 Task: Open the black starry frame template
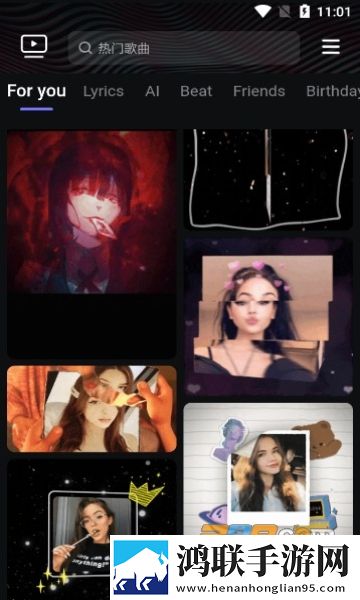click(268, 179)
